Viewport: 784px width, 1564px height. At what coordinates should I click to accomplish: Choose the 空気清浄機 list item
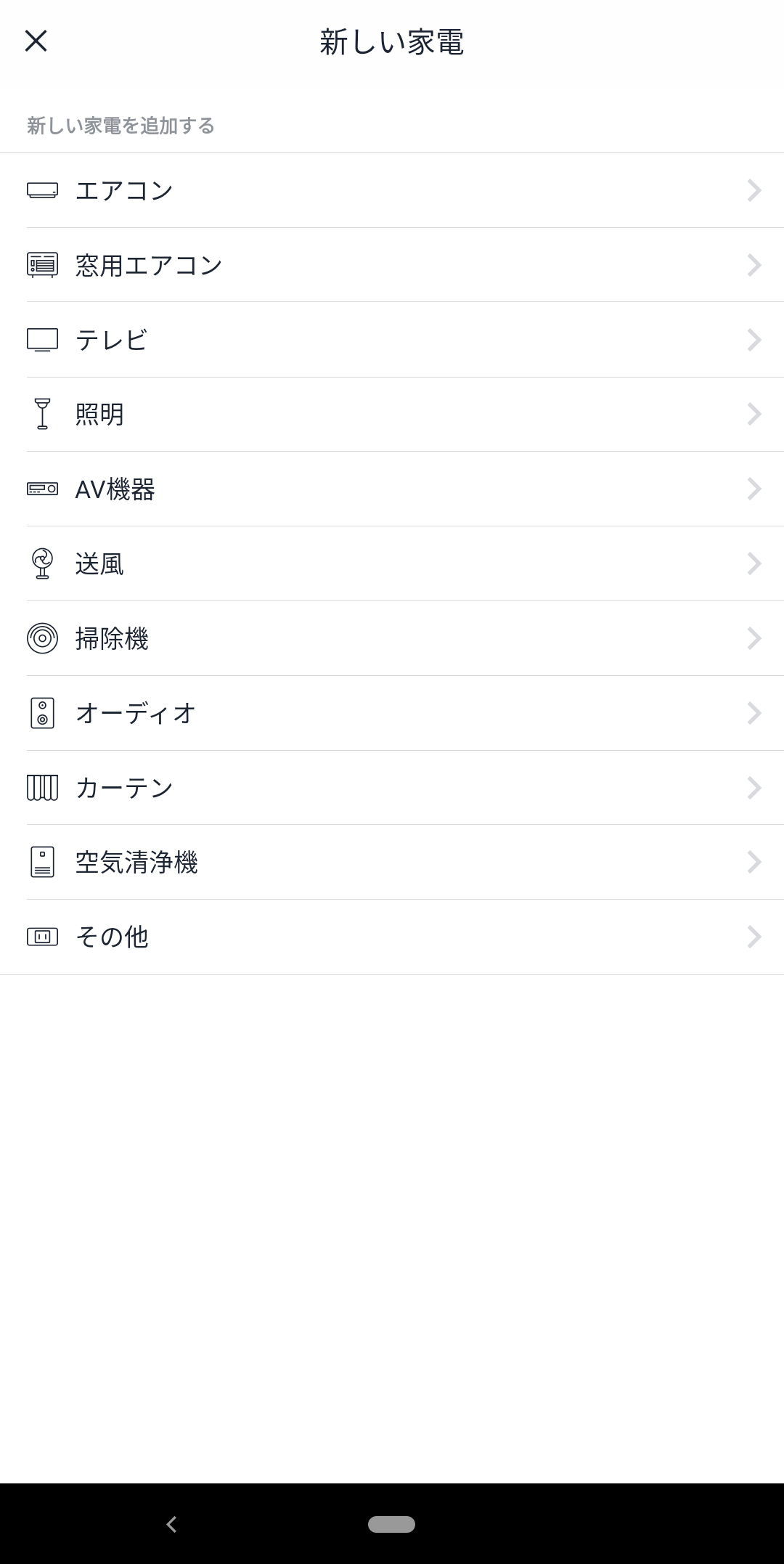[x=392, y=862]
